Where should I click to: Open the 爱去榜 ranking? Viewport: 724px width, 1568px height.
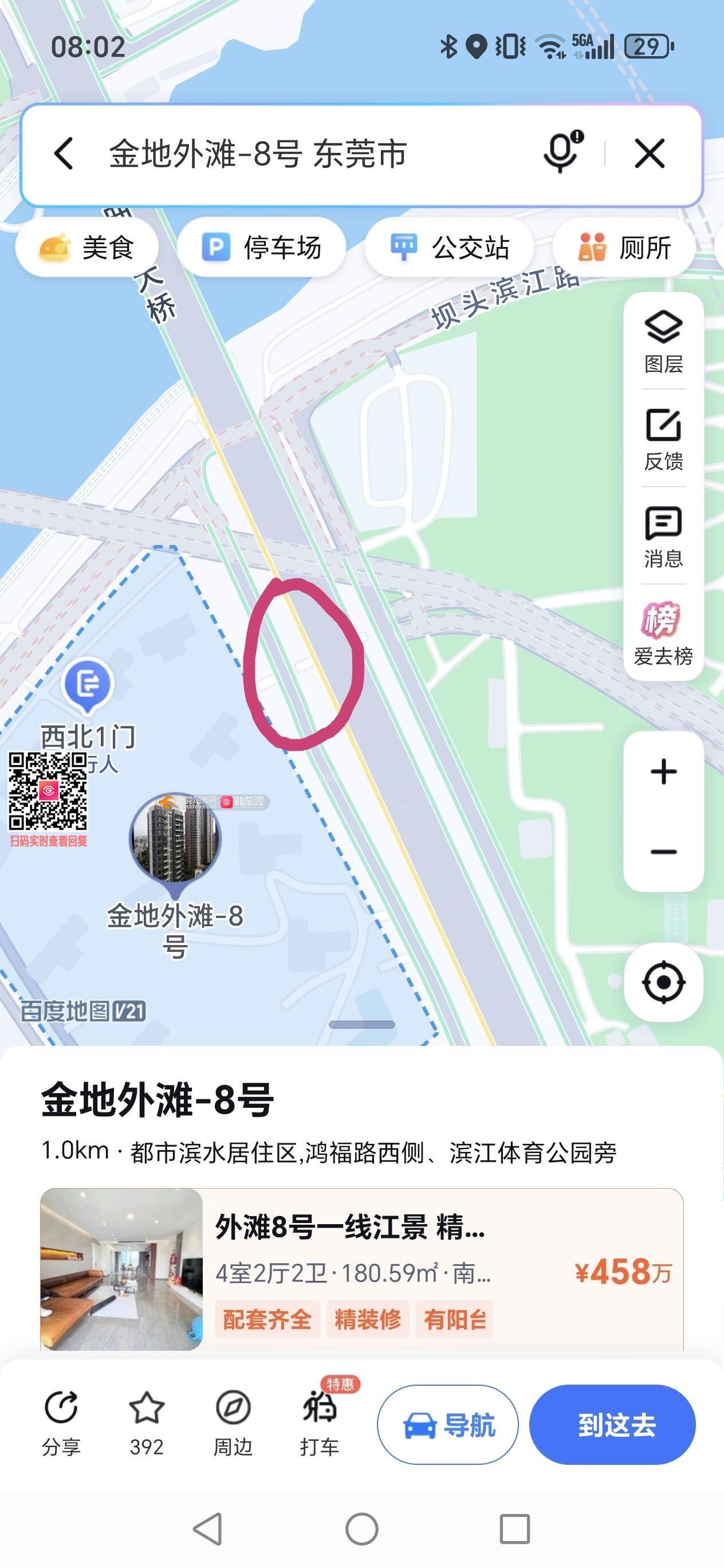click(663, 633)
